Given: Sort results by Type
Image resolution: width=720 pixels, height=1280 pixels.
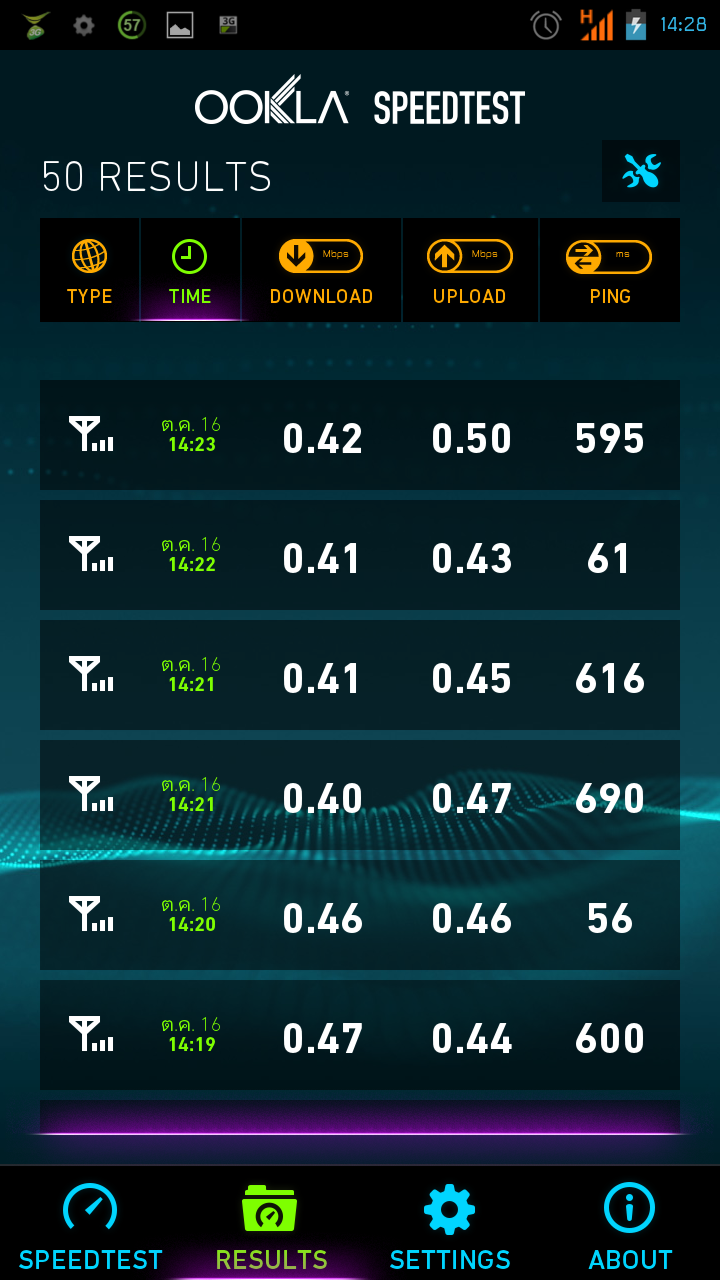Looking at the screenshot, I should tap(90, 270).
